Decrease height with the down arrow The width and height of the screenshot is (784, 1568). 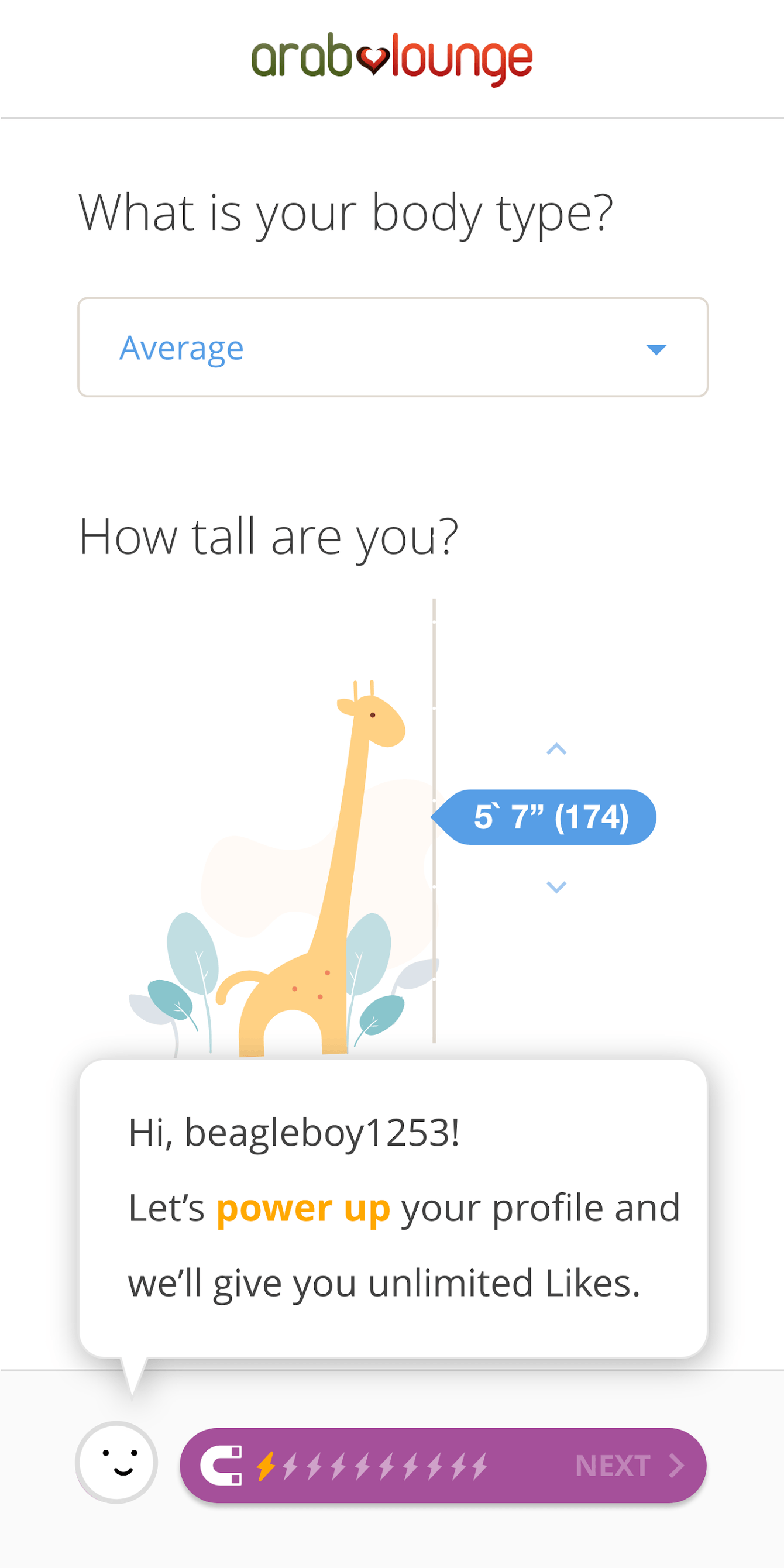coord(556,887)
